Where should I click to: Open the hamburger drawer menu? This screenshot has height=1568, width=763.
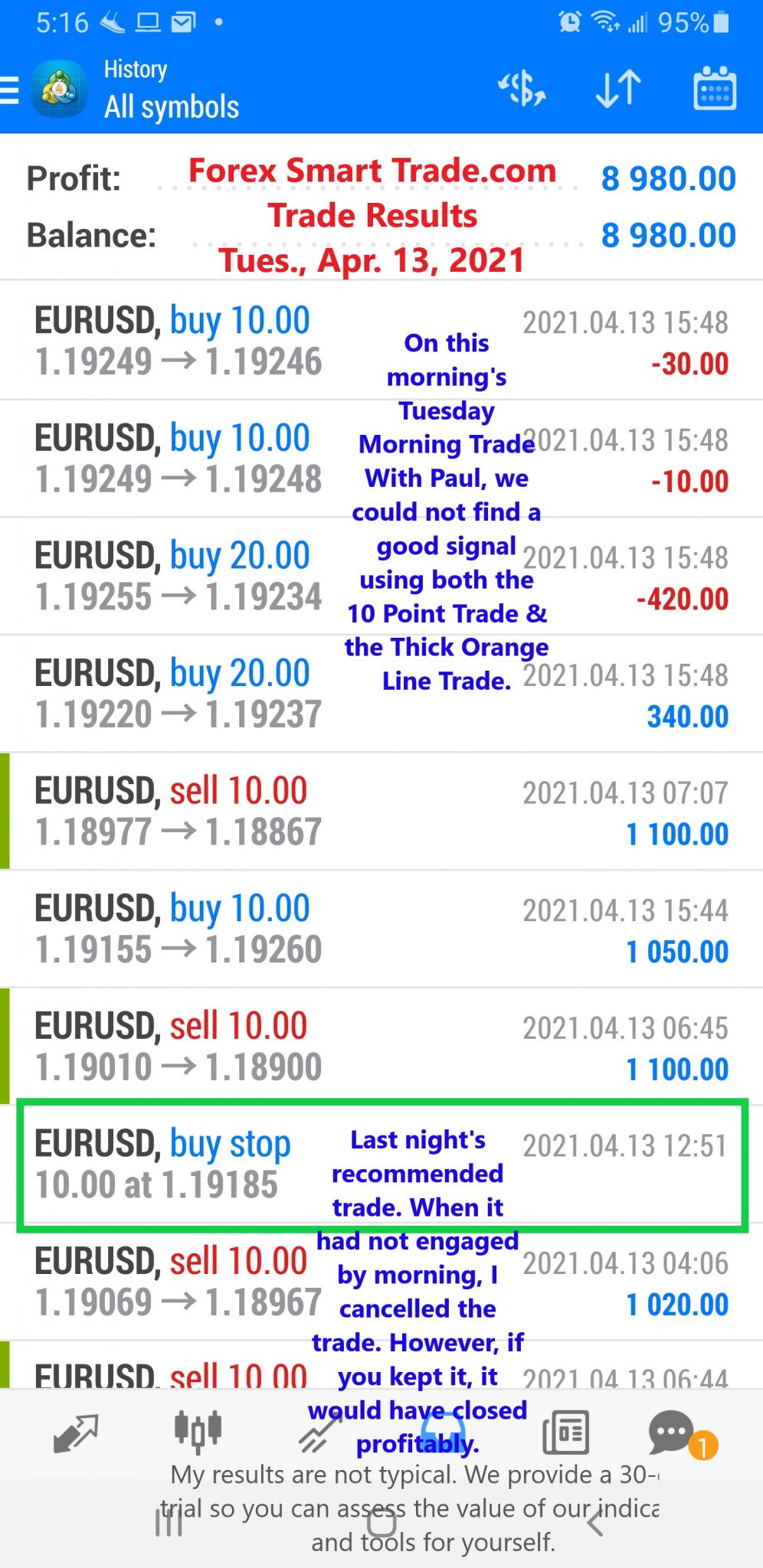[x=9, y=90]
